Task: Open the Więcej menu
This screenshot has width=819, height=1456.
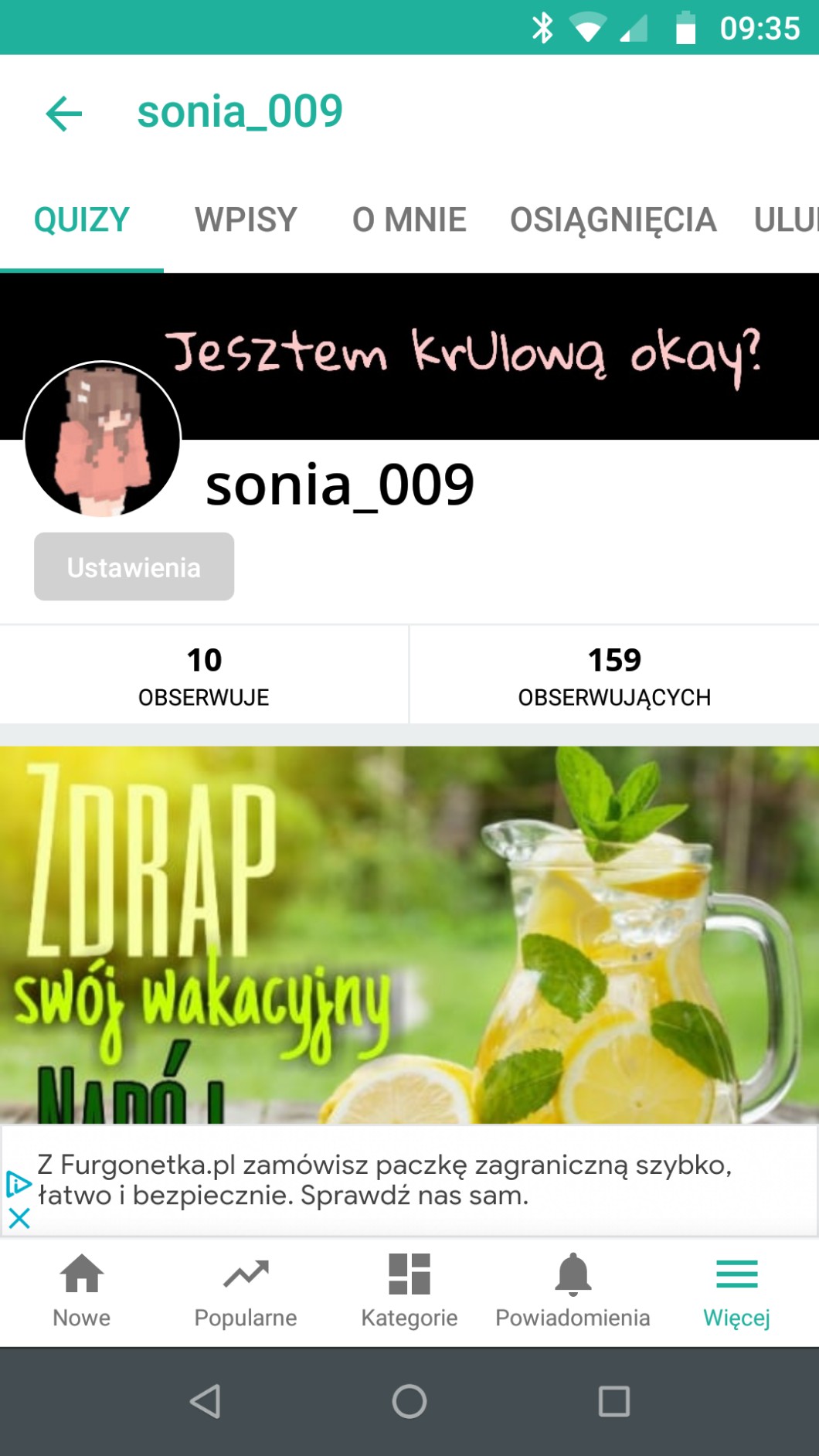Action: pos(736,1291)
